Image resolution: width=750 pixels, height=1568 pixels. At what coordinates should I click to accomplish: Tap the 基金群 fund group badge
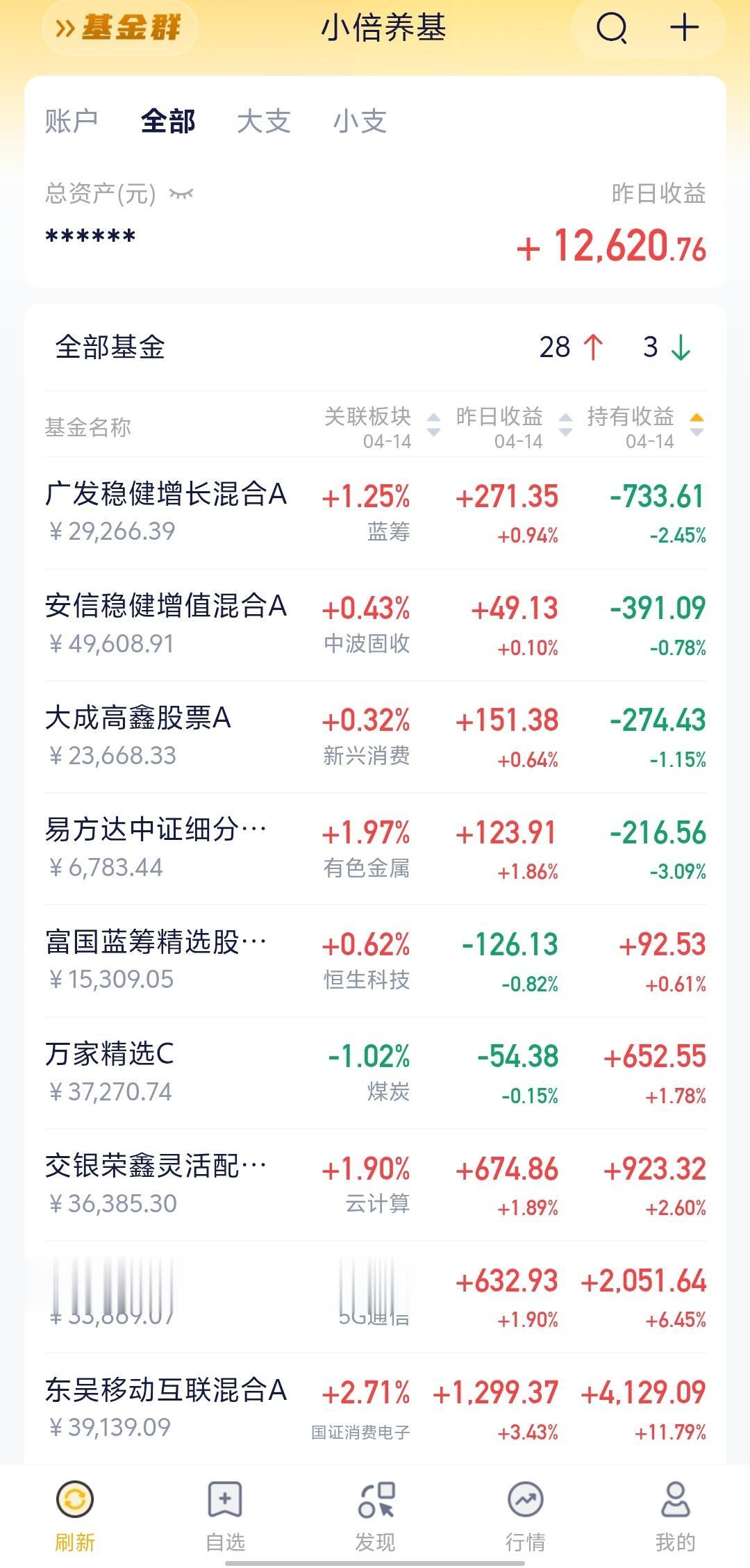click(x=118, y=26)
